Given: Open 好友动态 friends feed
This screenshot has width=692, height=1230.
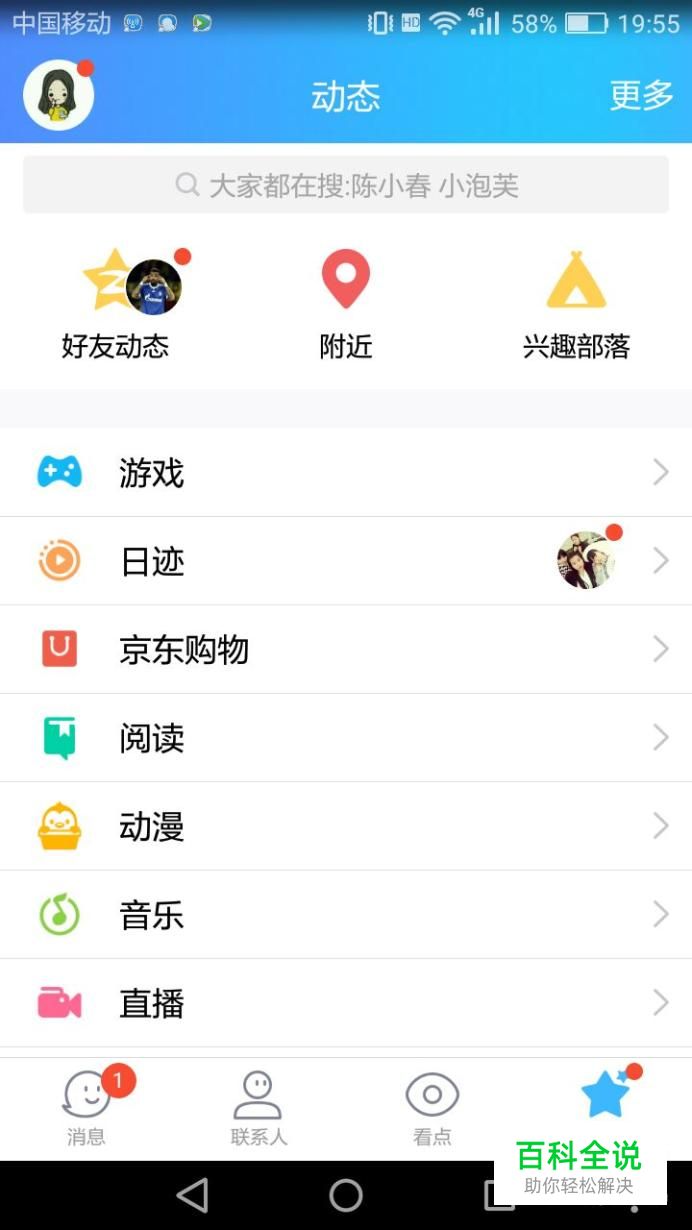Looking at the screenshot, I should point(116,304).
